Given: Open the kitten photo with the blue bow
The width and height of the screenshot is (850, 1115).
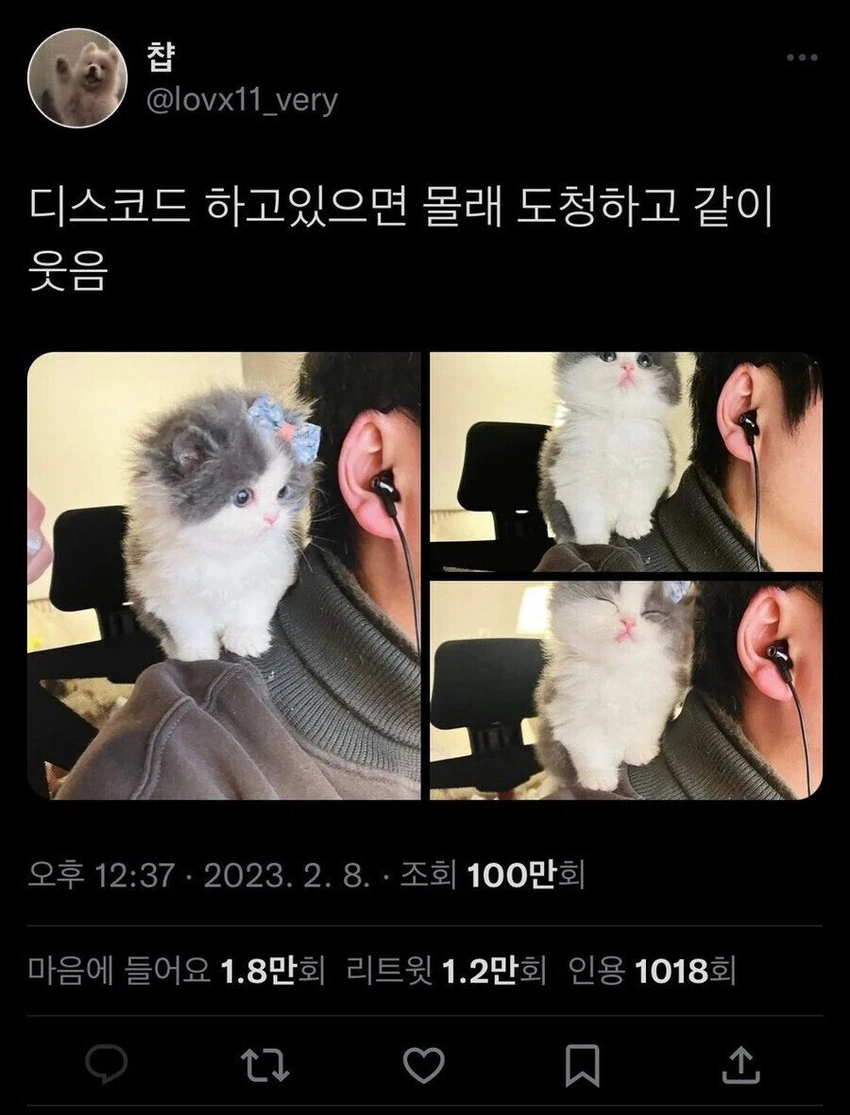Looking at the screenshot, I should pos(224,575).
